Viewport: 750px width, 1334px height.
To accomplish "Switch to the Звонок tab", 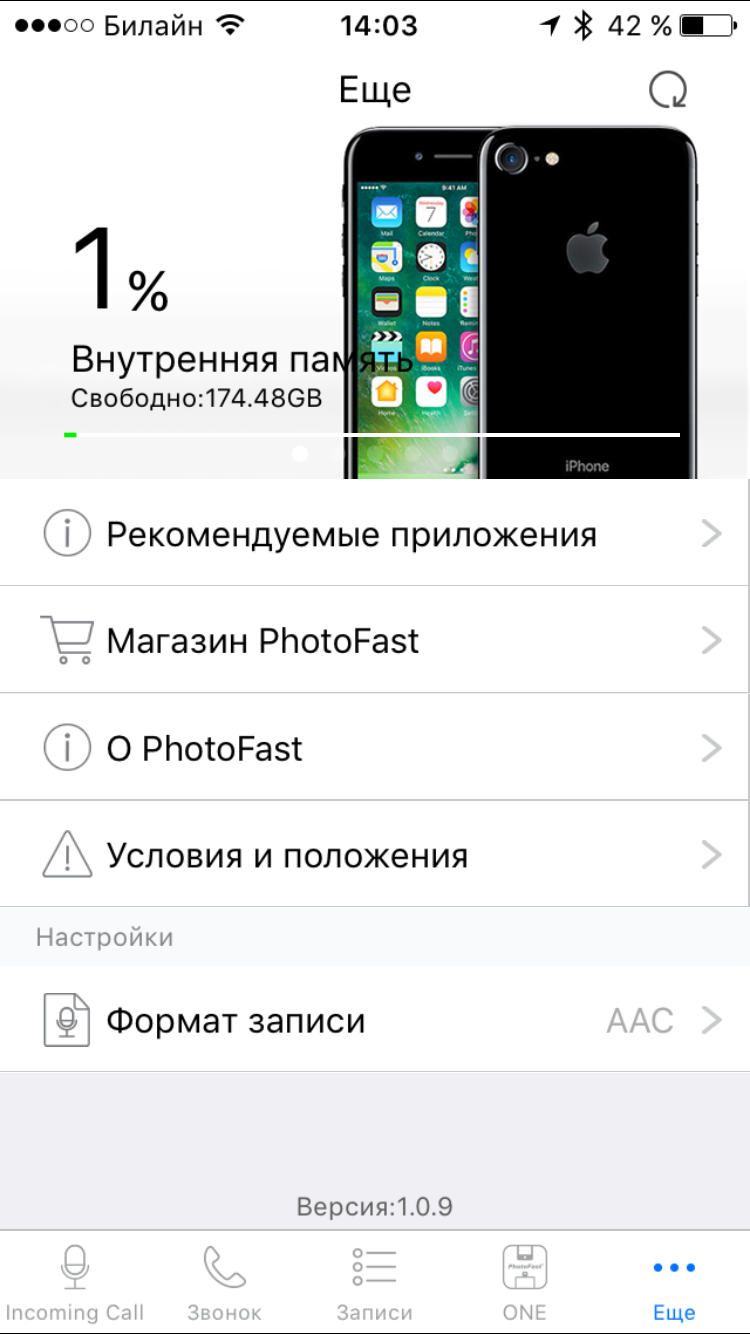I will pos(225,1283).
